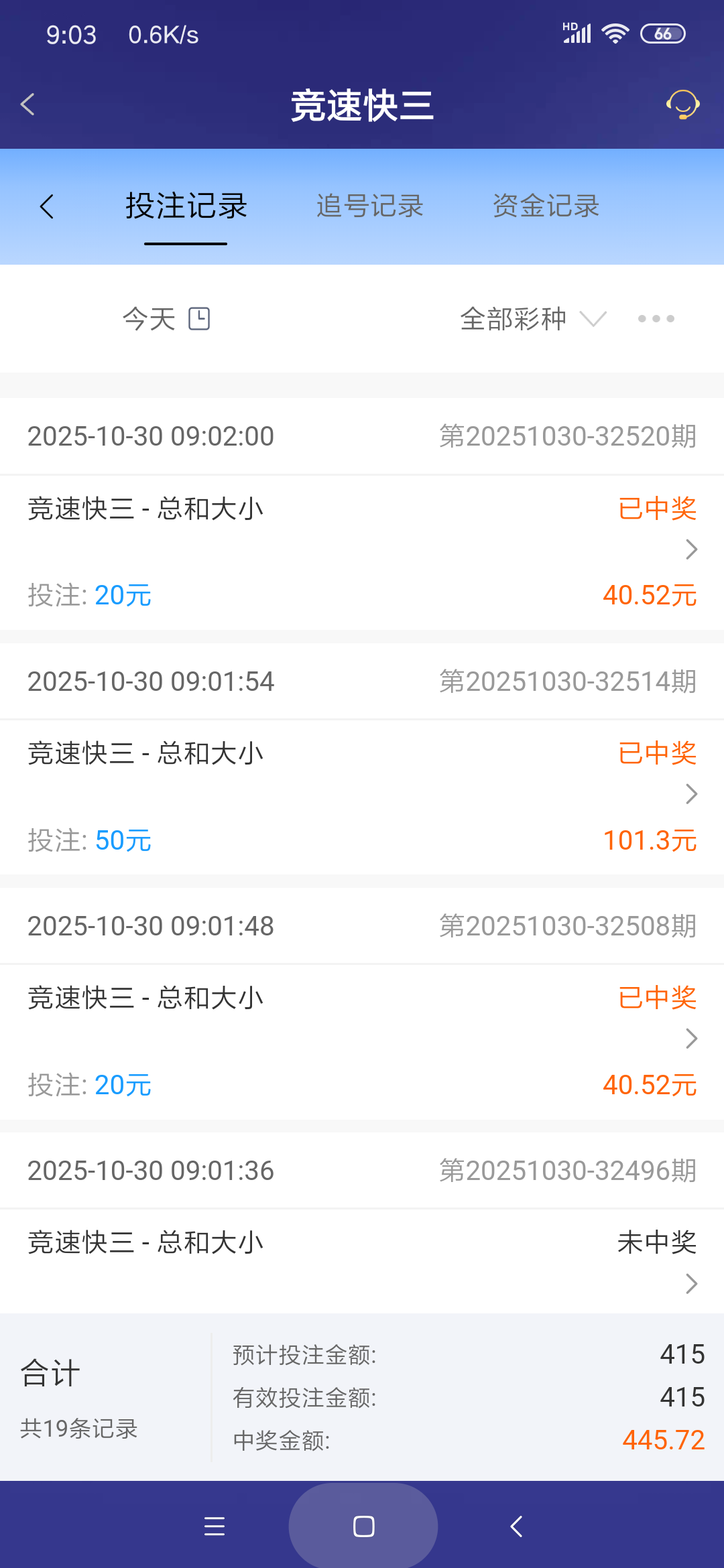Tap the back arrow on 竞速快三 title bar

(27, 105)
